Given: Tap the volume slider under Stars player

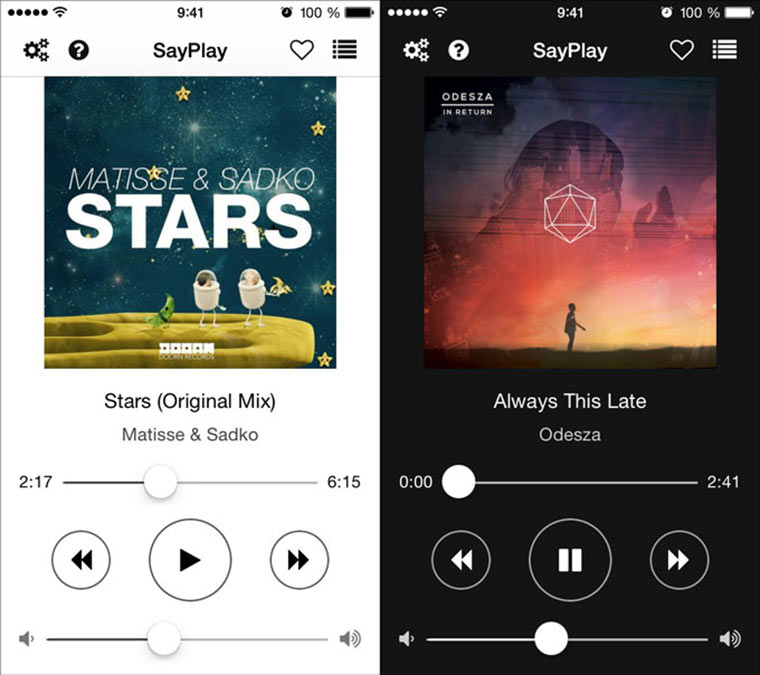Looking at the screenshot, I should [x=164, y=638].
